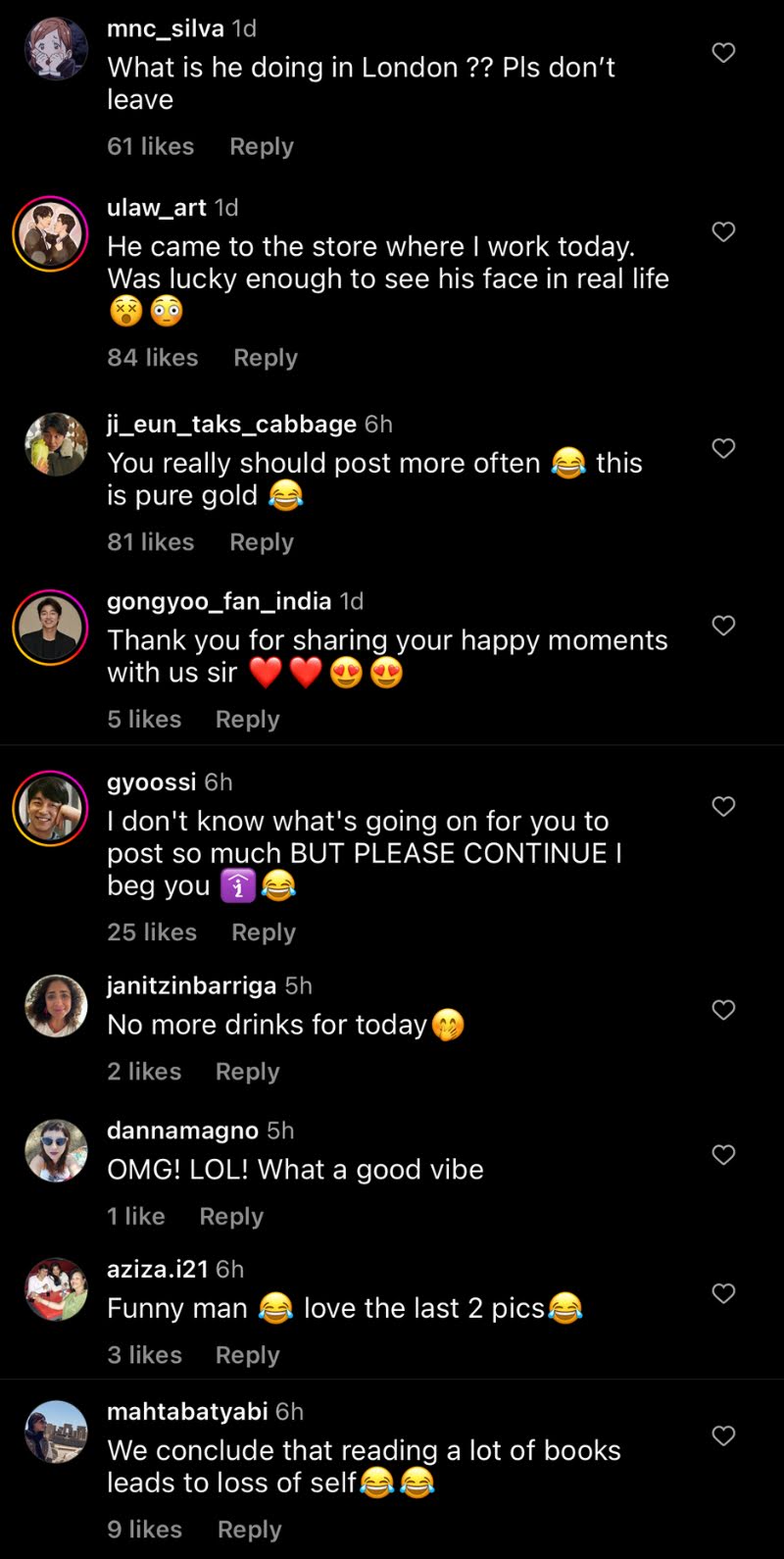
Task: Open ulaw_art's profile picture
Action: click(x=50, y=234)
